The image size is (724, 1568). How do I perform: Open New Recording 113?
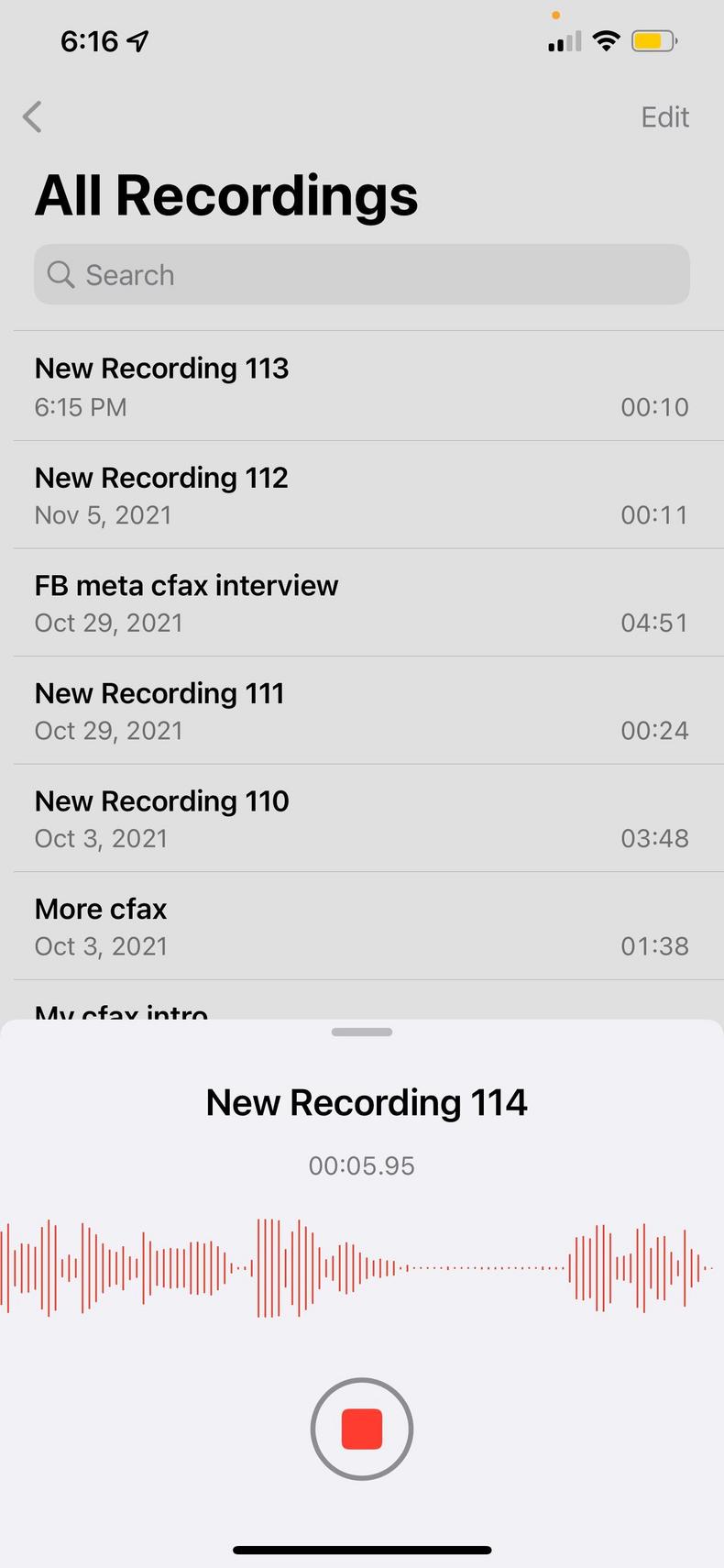362,385
